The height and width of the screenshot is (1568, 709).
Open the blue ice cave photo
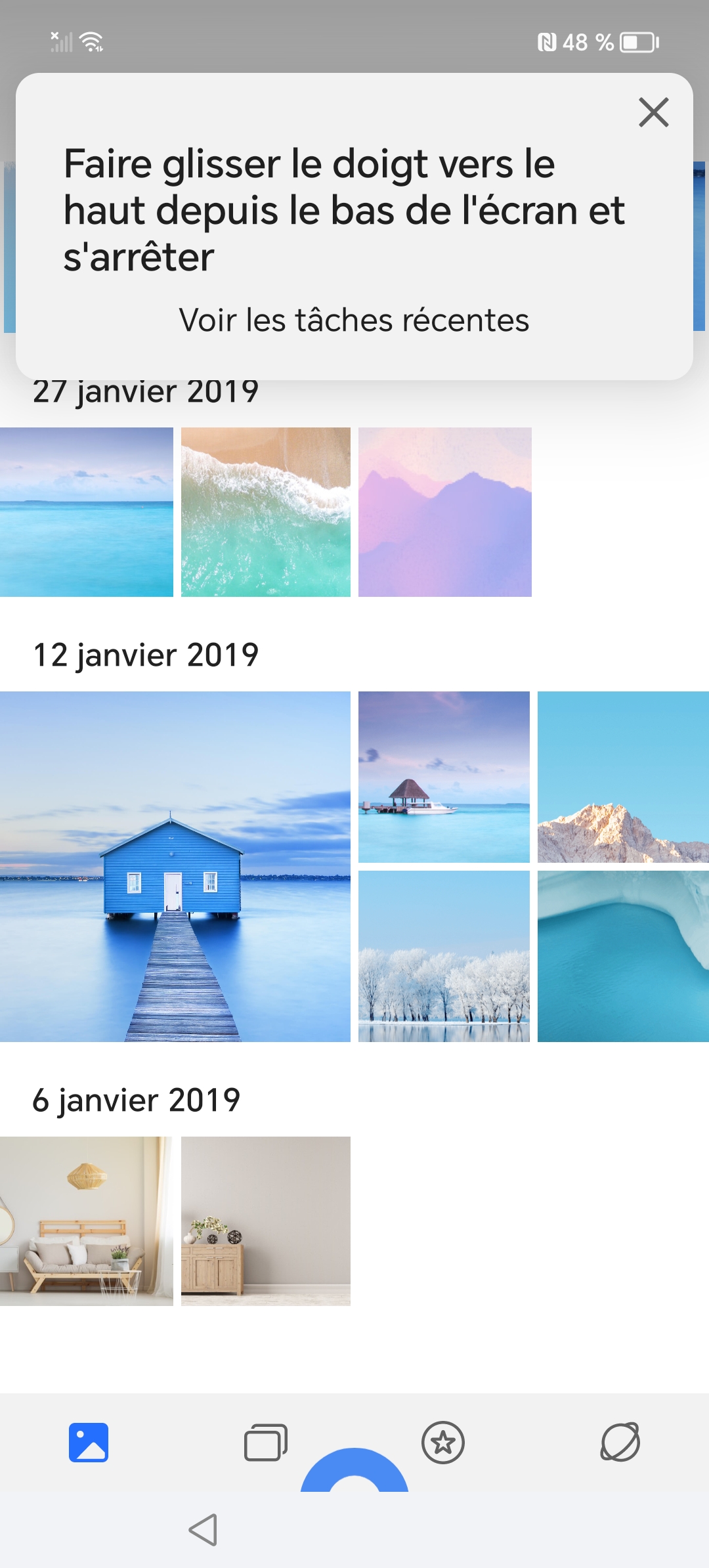(x=623, y=956)
